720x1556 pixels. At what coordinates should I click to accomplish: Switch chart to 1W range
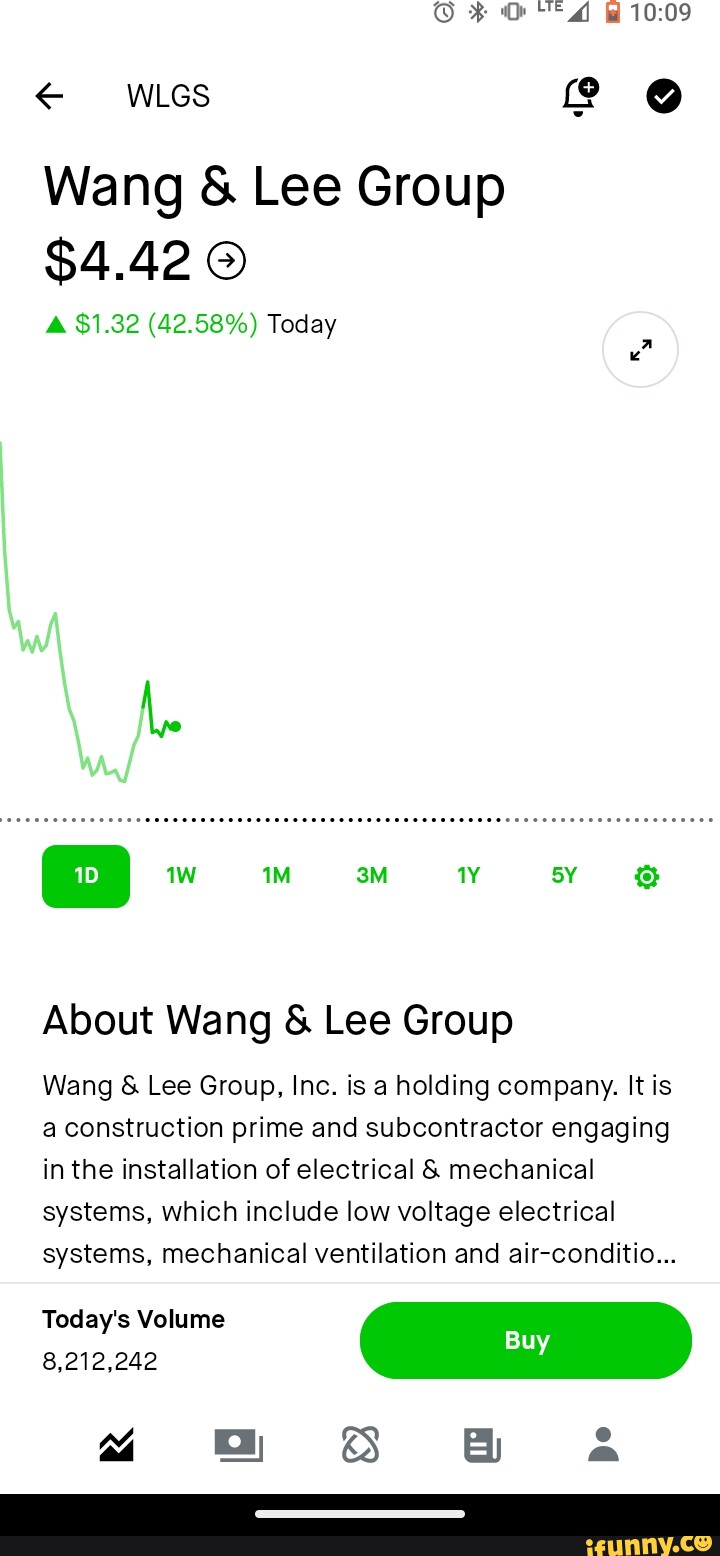pos(181,876)
